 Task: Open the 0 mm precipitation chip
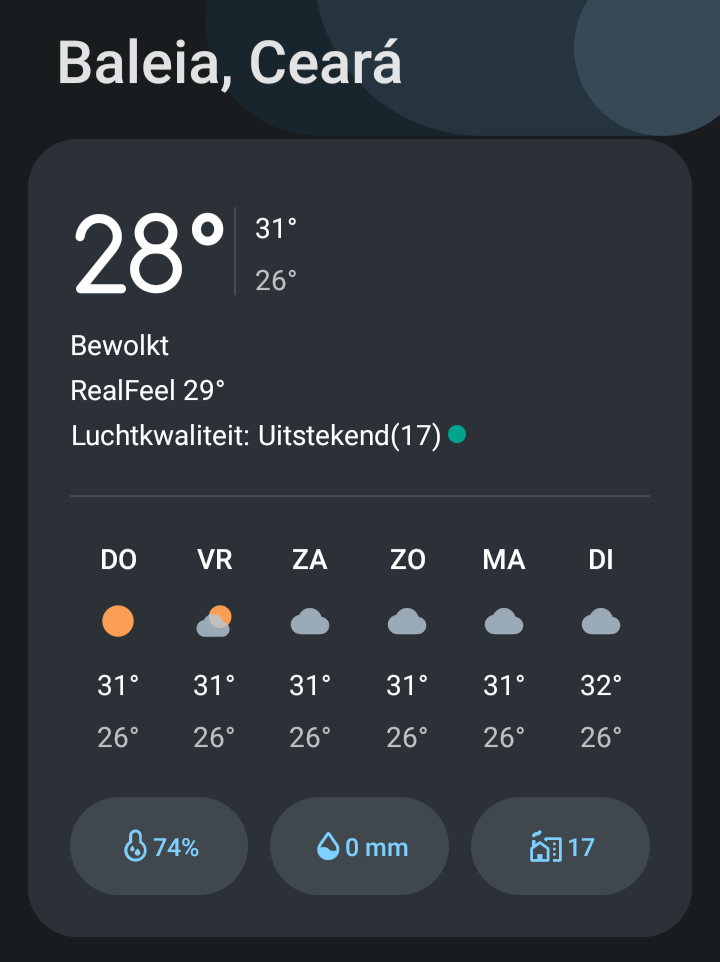click(x=360, y=846)
